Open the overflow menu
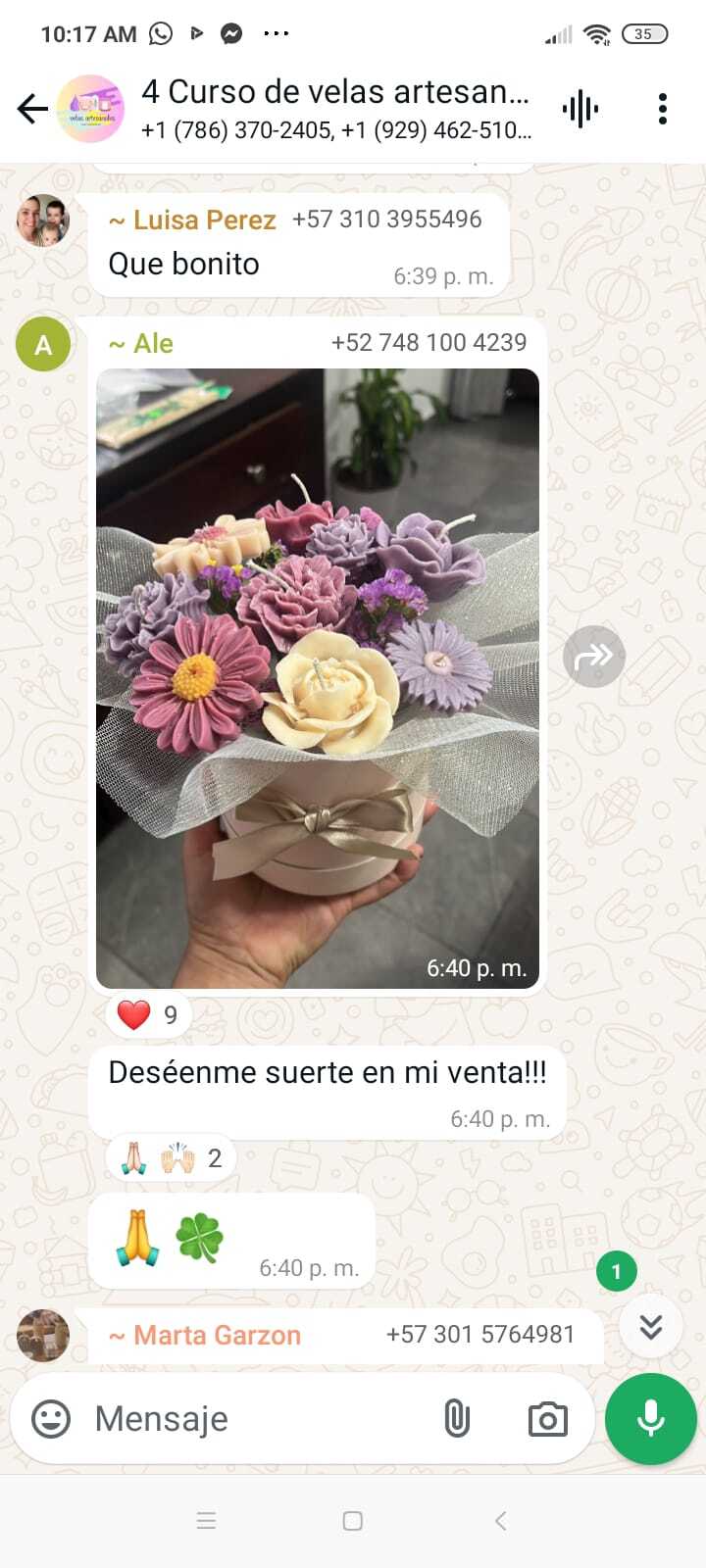This screenshot has width=706, height=1568. (x=663, y=109)
